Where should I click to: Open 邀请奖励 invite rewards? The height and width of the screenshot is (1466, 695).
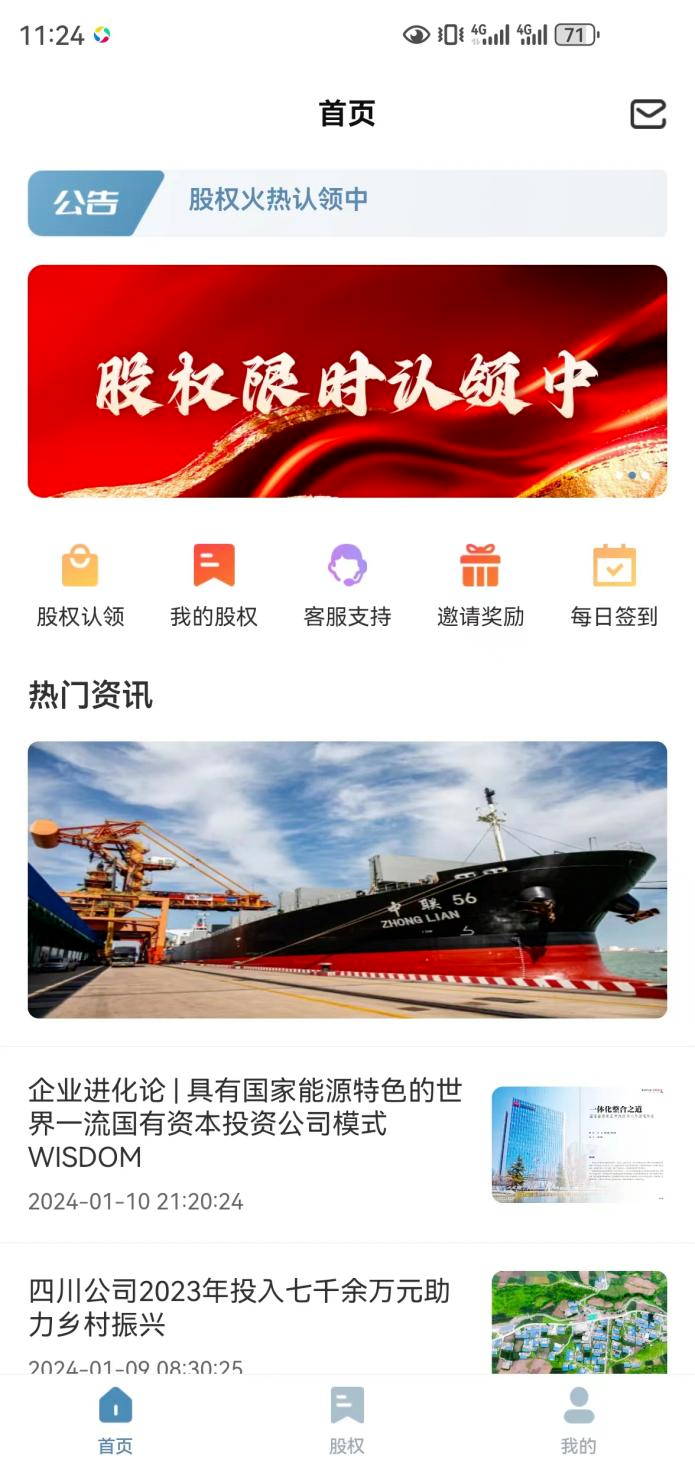pyautogui.click(x=480, y=585)
